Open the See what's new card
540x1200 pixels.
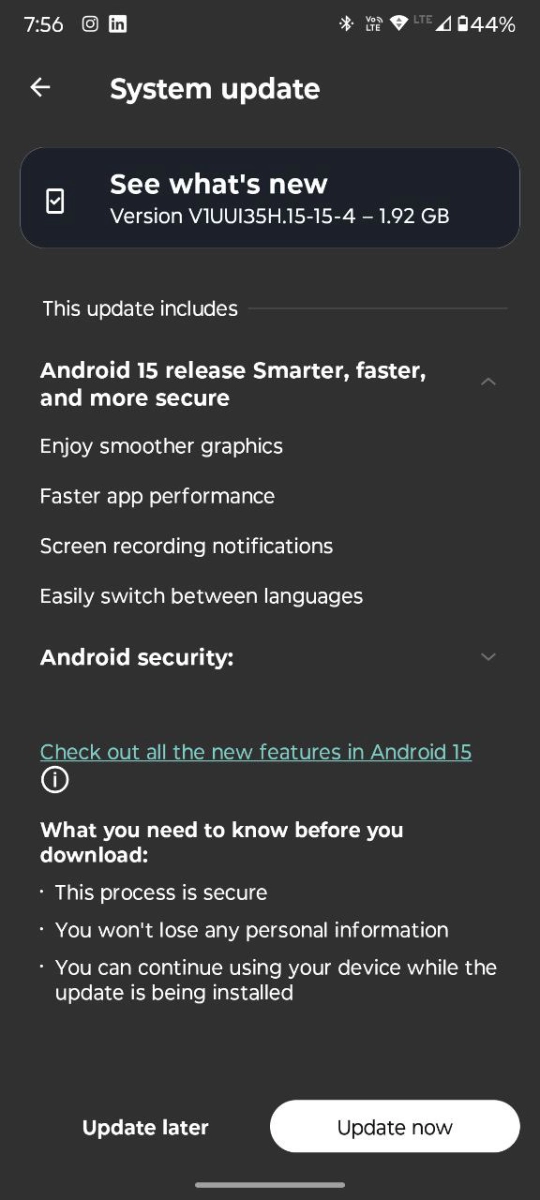[270, 198]
